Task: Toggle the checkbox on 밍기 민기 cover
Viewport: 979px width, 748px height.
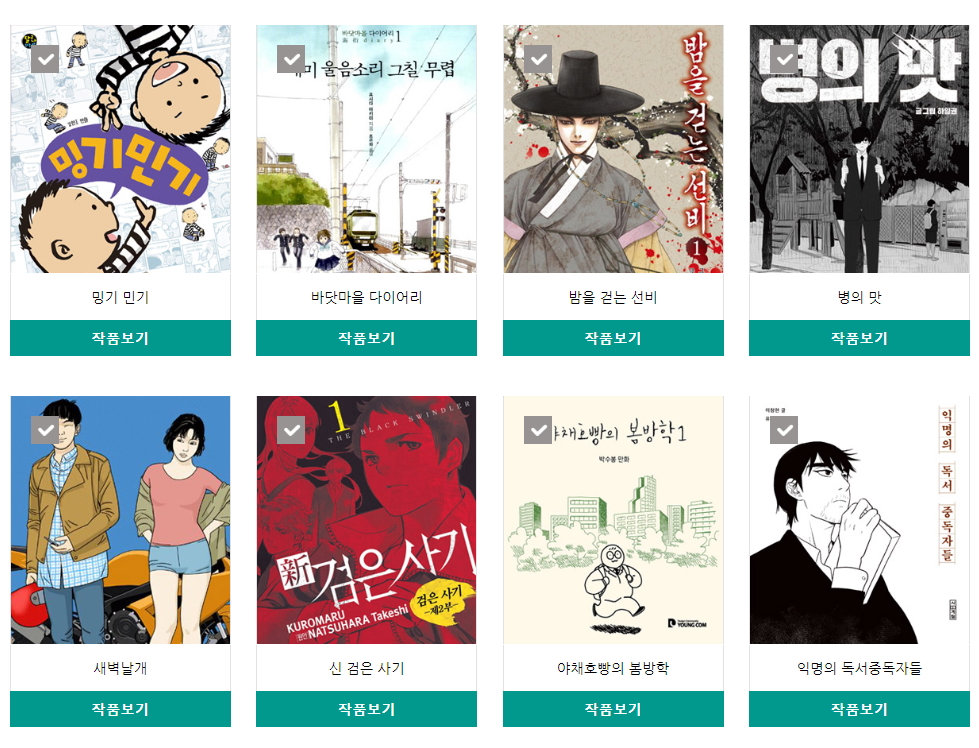Action: tap(45, 59)
